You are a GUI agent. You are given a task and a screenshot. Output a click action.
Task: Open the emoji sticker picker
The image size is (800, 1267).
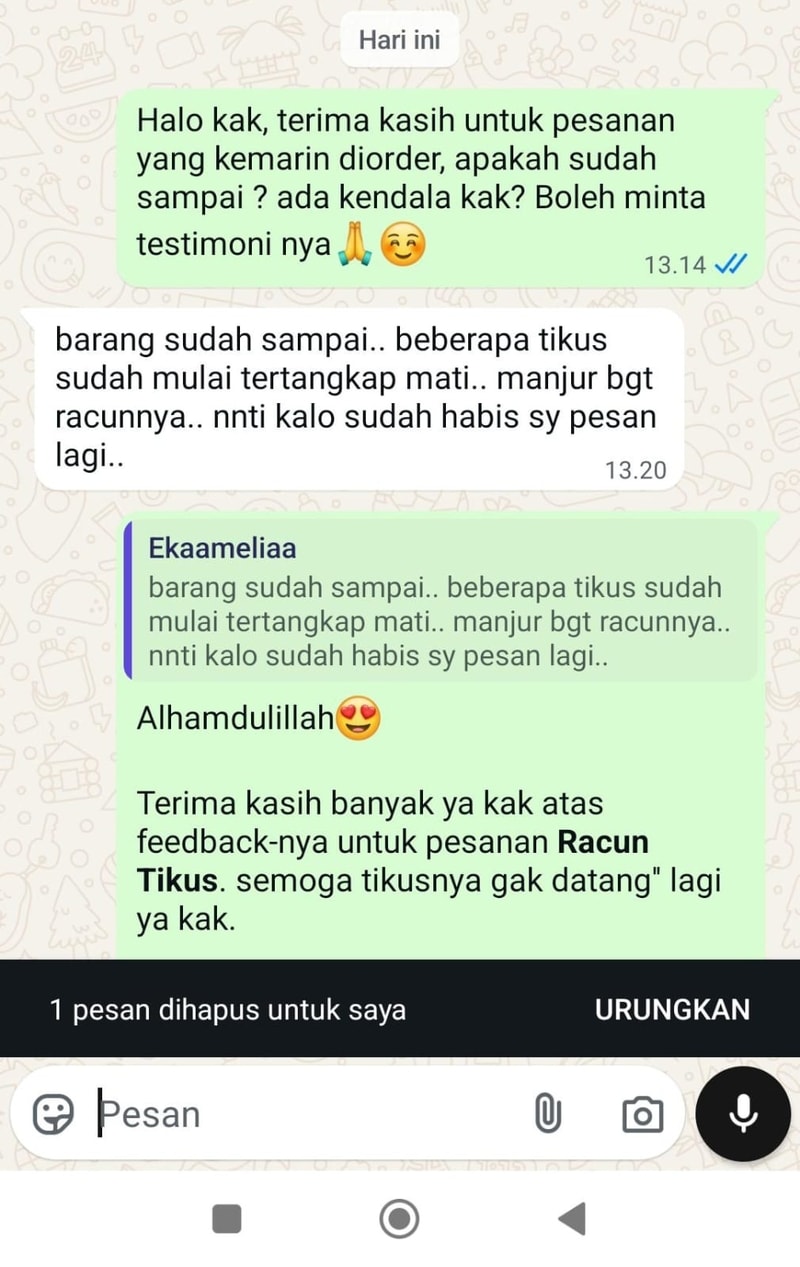coord(53,1113)
